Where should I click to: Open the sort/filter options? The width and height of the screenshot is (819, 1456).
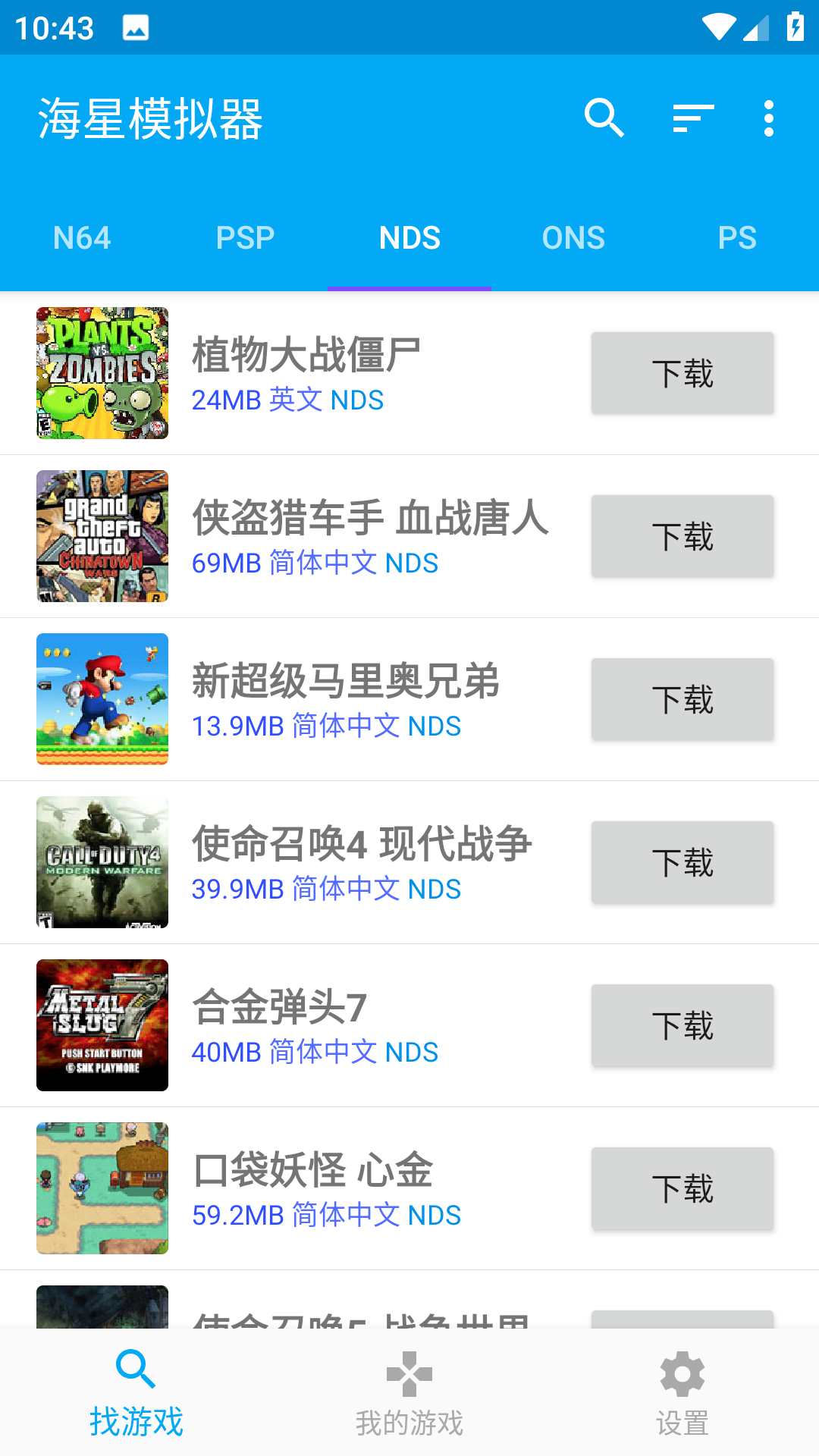click(x=692, y=119)
